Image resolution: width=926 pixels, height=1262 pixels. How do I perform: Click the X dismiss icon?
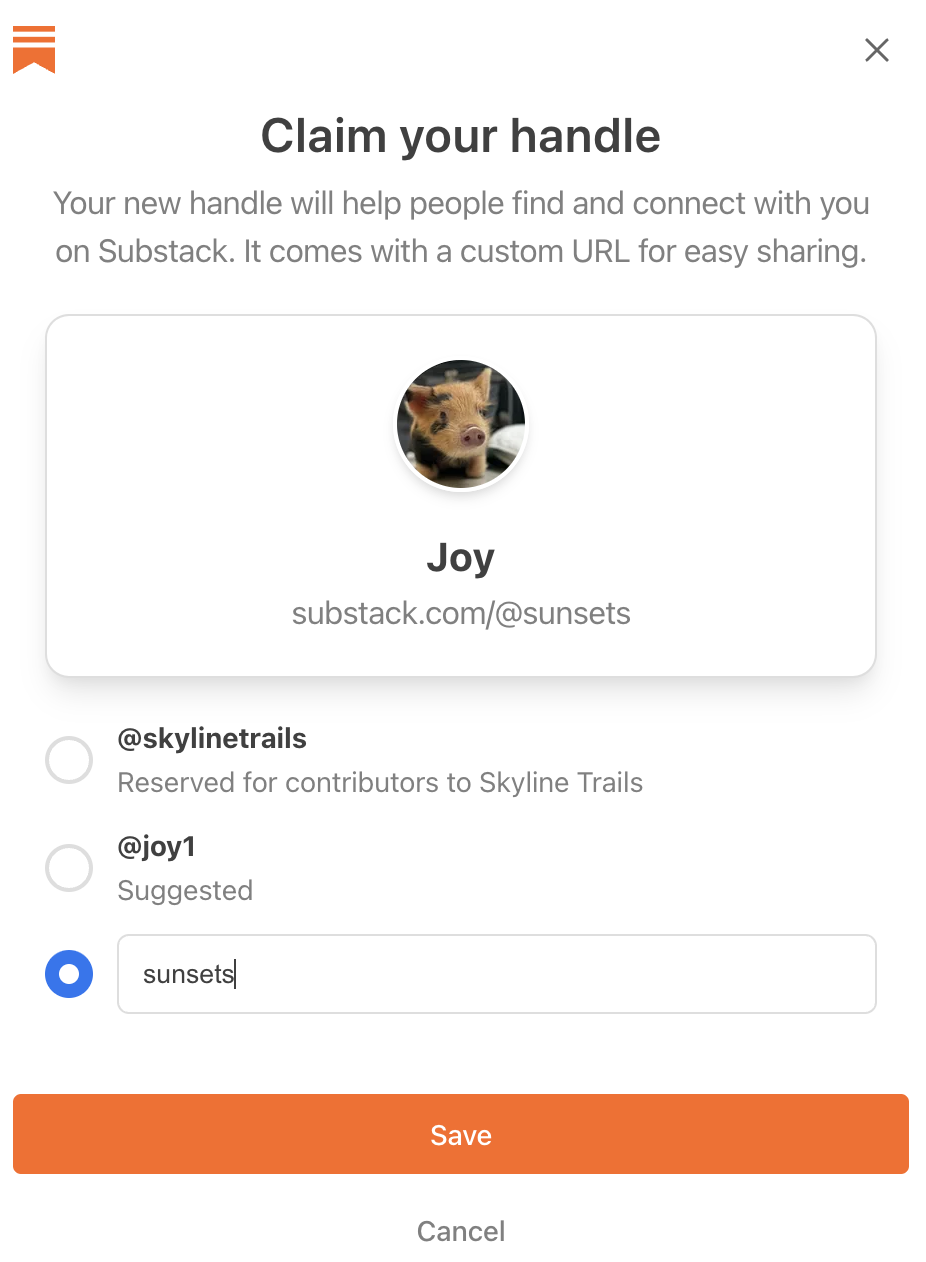(x=877, y=50)
